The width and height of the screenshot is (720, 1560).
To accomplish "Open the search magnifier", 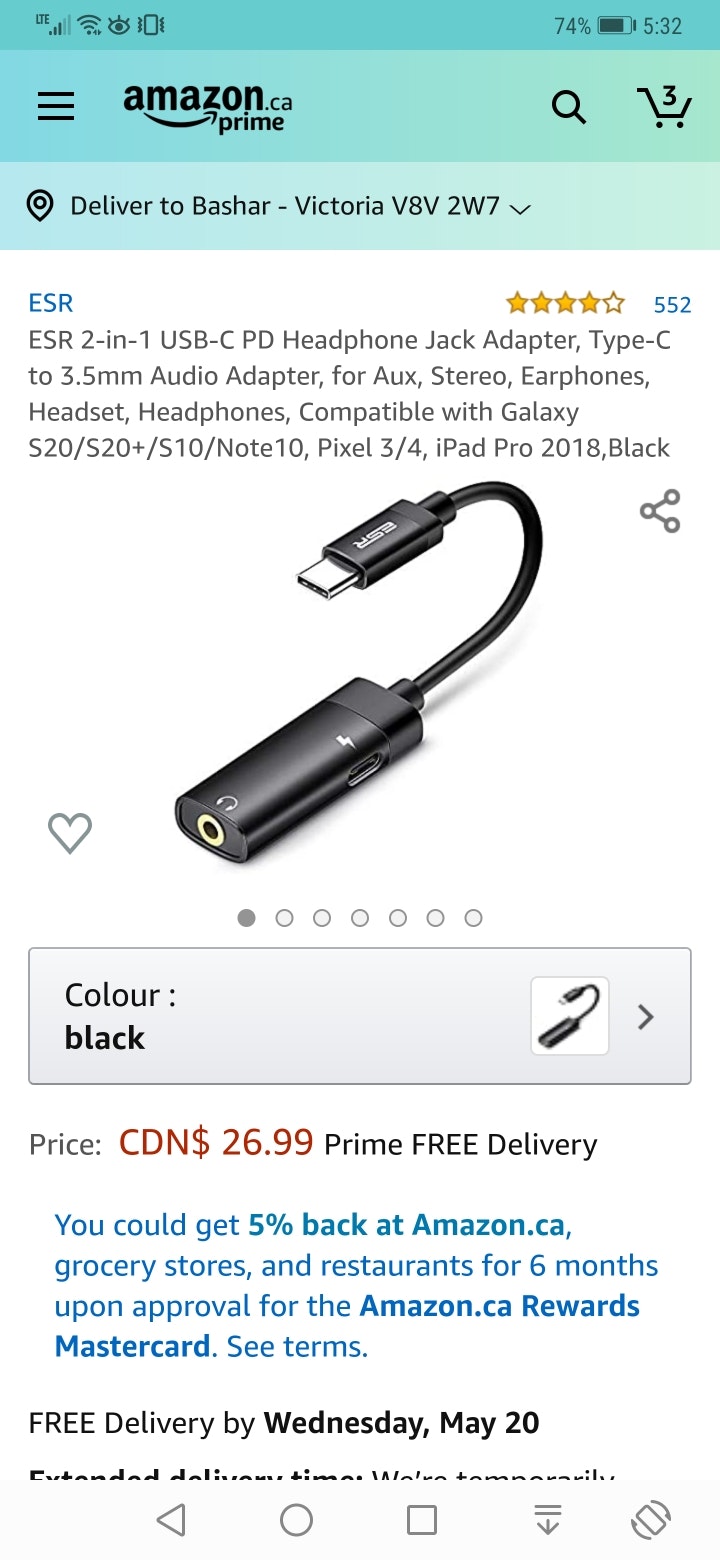I will tap(568, 106).
